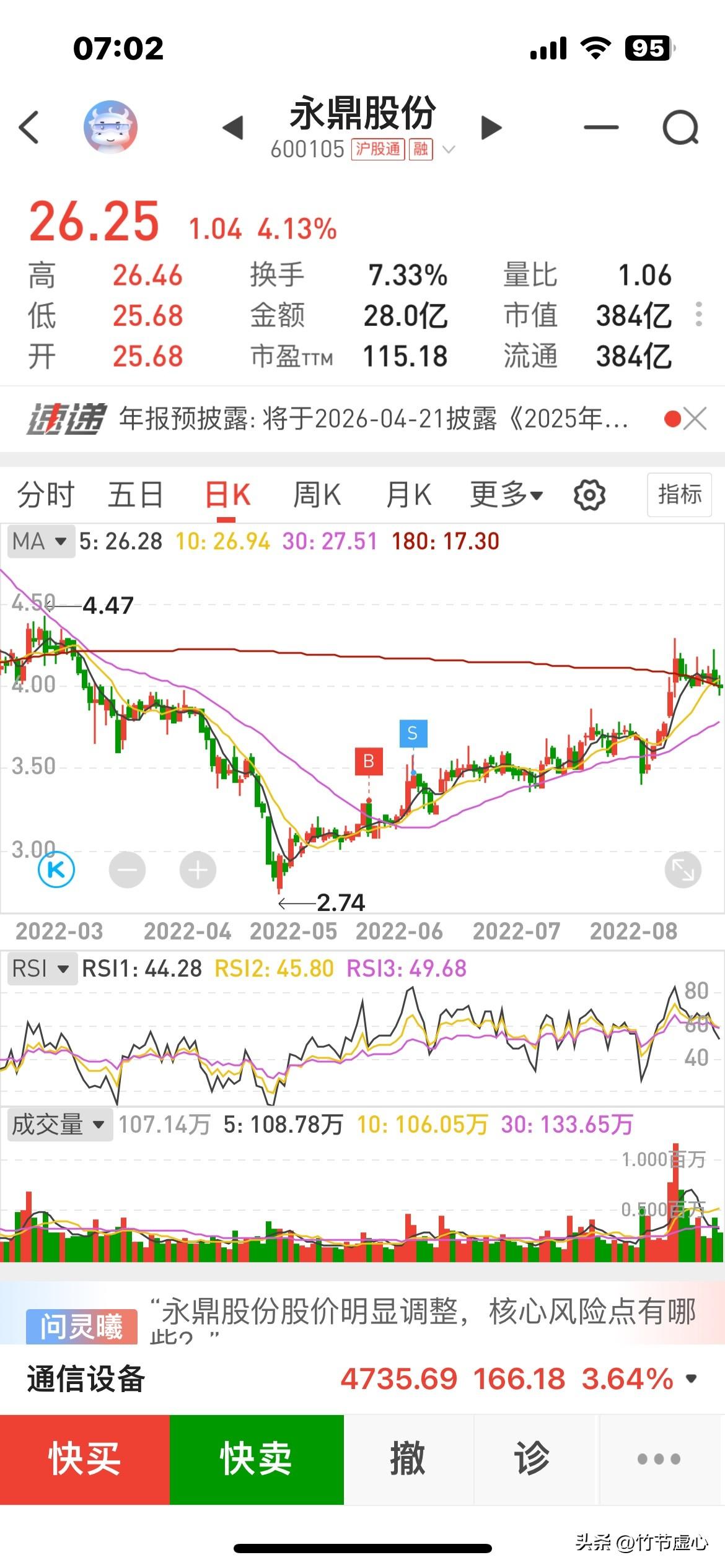Switch to next stock with right arrow
The height and width of the screenshot is (1568, 725).
(x=491, y=128)
